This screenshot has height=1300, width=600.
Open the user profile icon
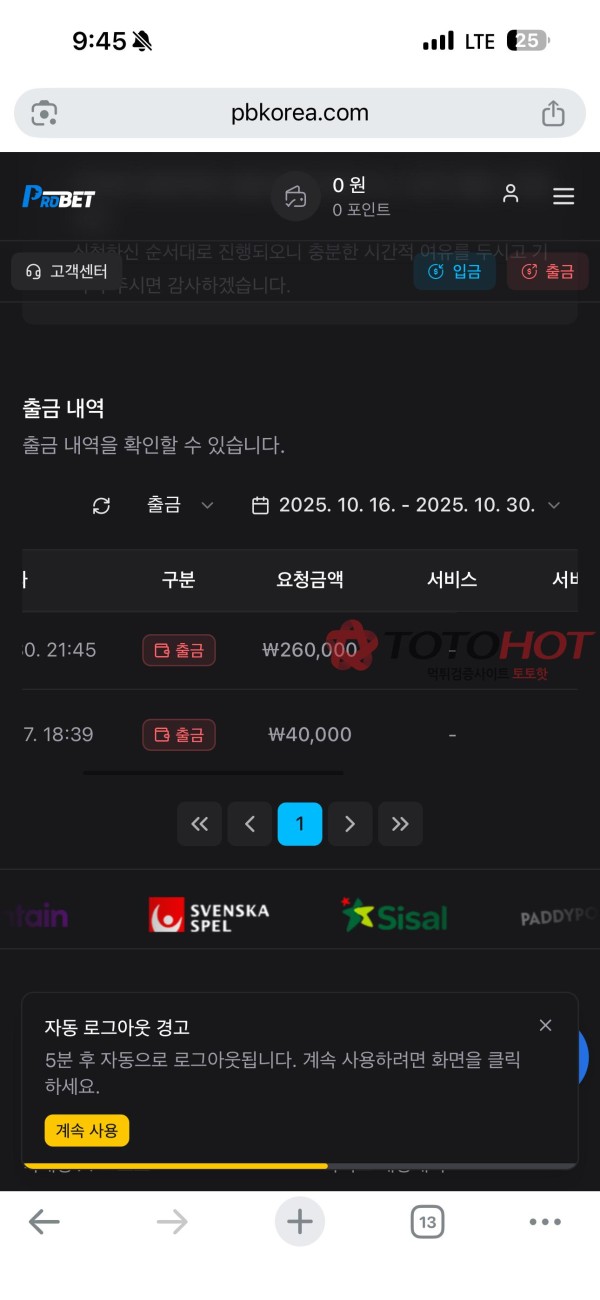pos(510,195)
